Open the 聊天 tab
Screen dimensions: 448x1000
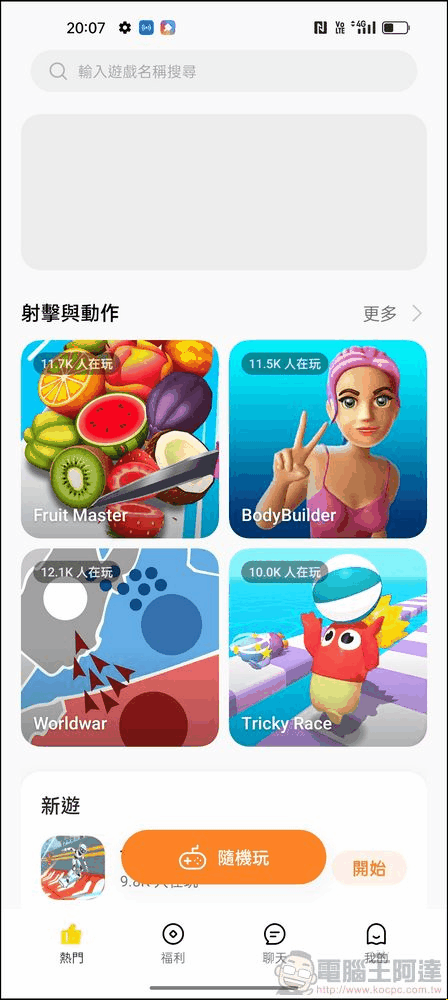point(274,944)
